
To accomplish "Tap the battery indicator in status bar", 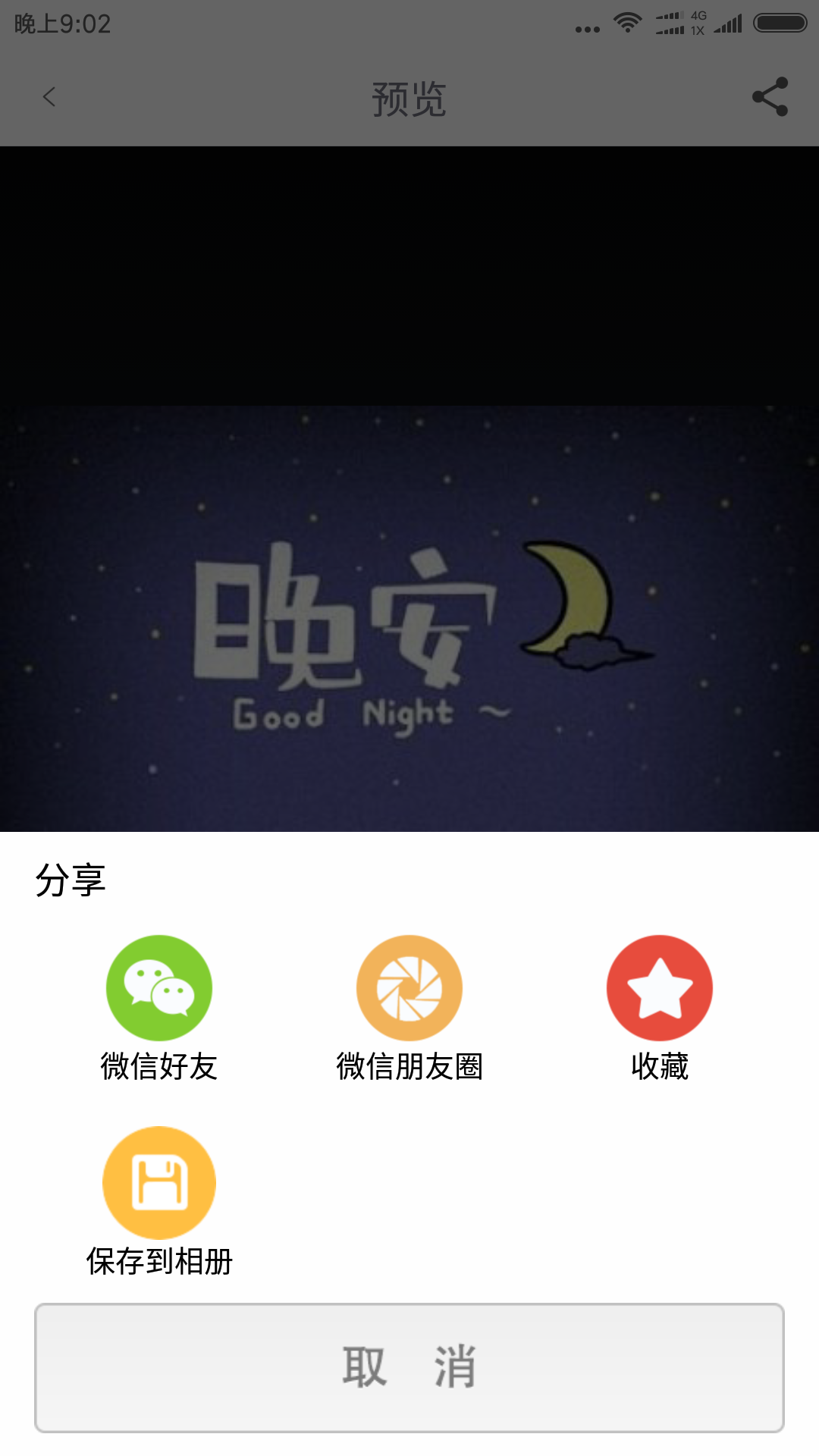I will (781, 23).
